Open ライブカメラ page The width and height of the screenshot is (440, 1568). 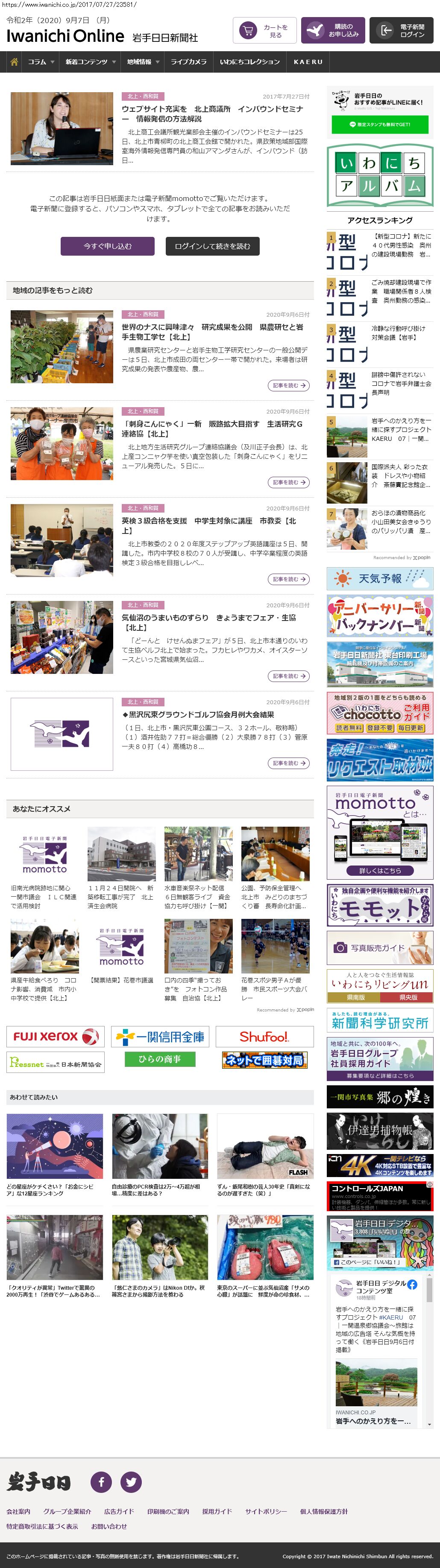[188, 62]
